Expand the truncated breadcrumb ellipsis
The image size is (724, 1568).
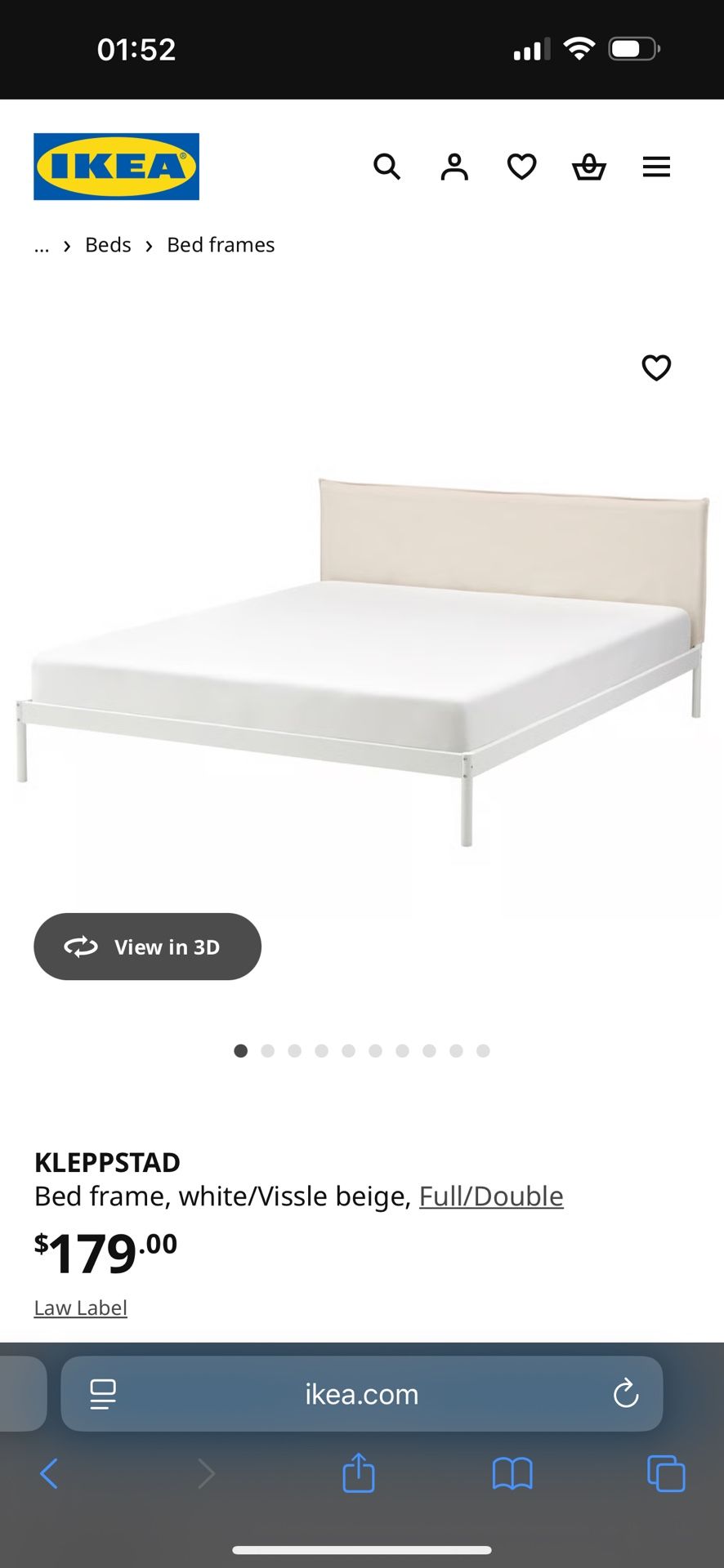(x=41, y=244)
